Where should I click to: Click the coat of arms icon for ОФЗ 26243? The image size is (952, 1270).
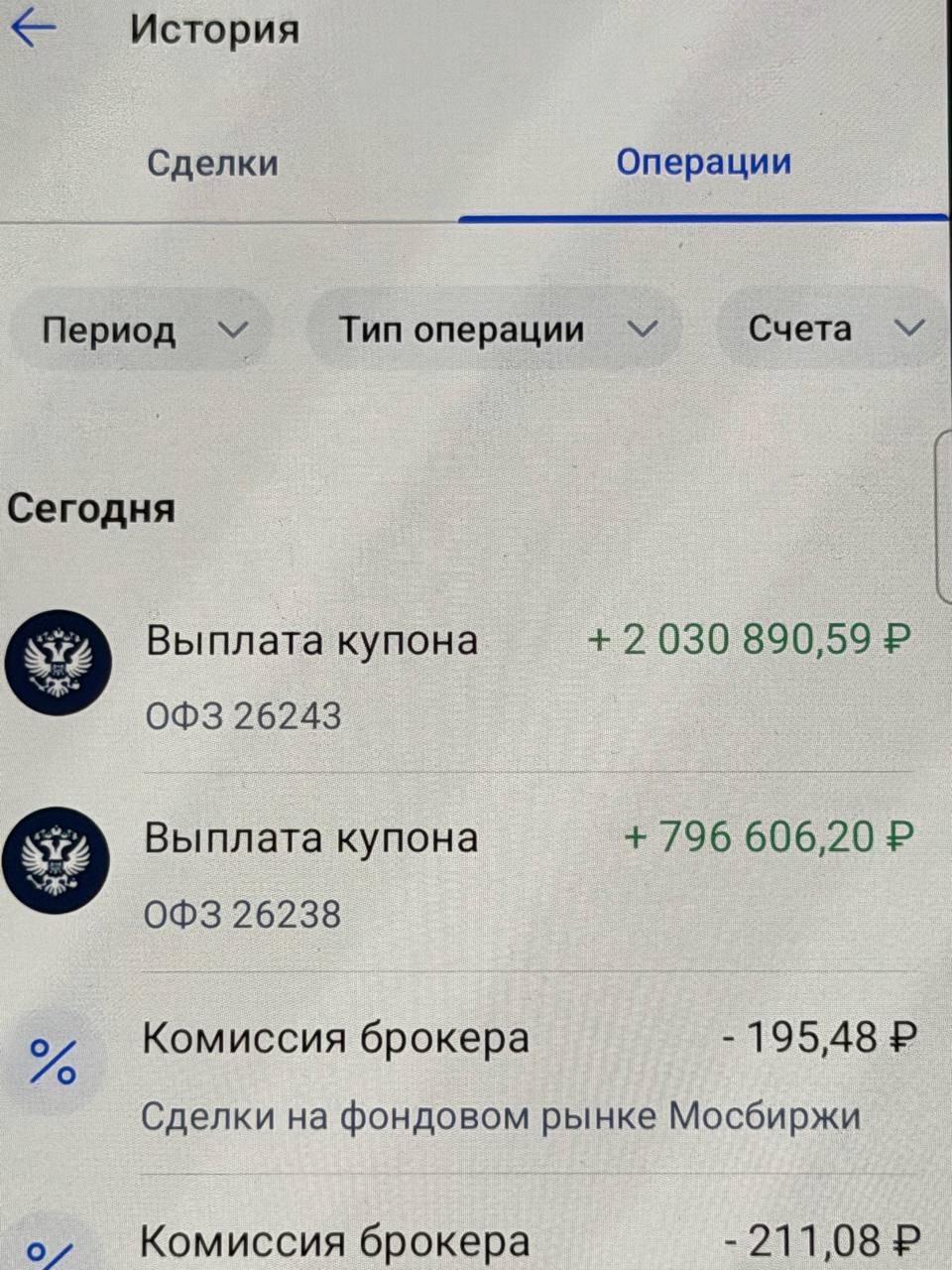click(58, 663)
